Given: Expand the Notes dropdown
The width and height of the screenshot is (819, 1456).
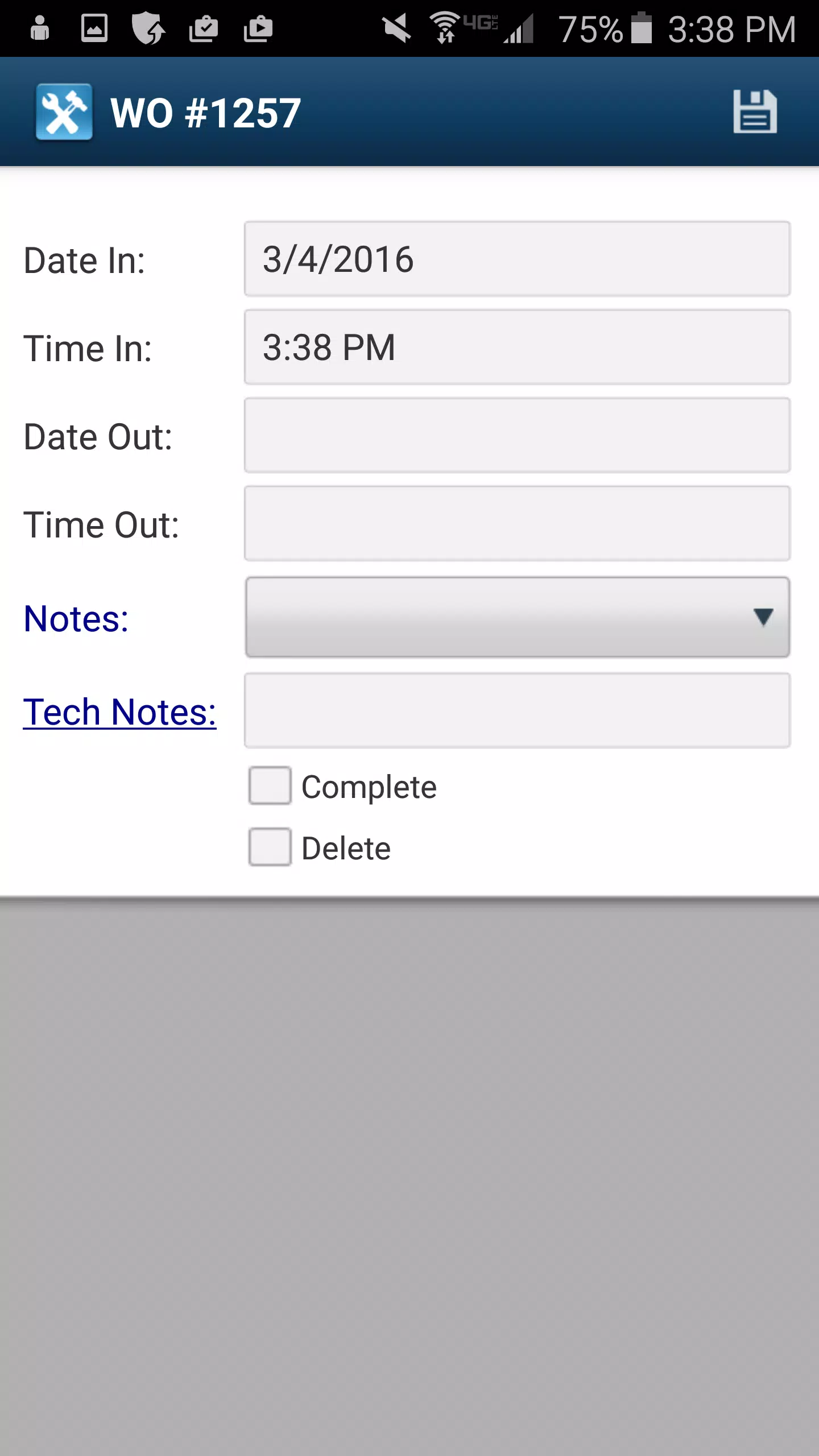Looking at the screenshot, I should point(517,618).
